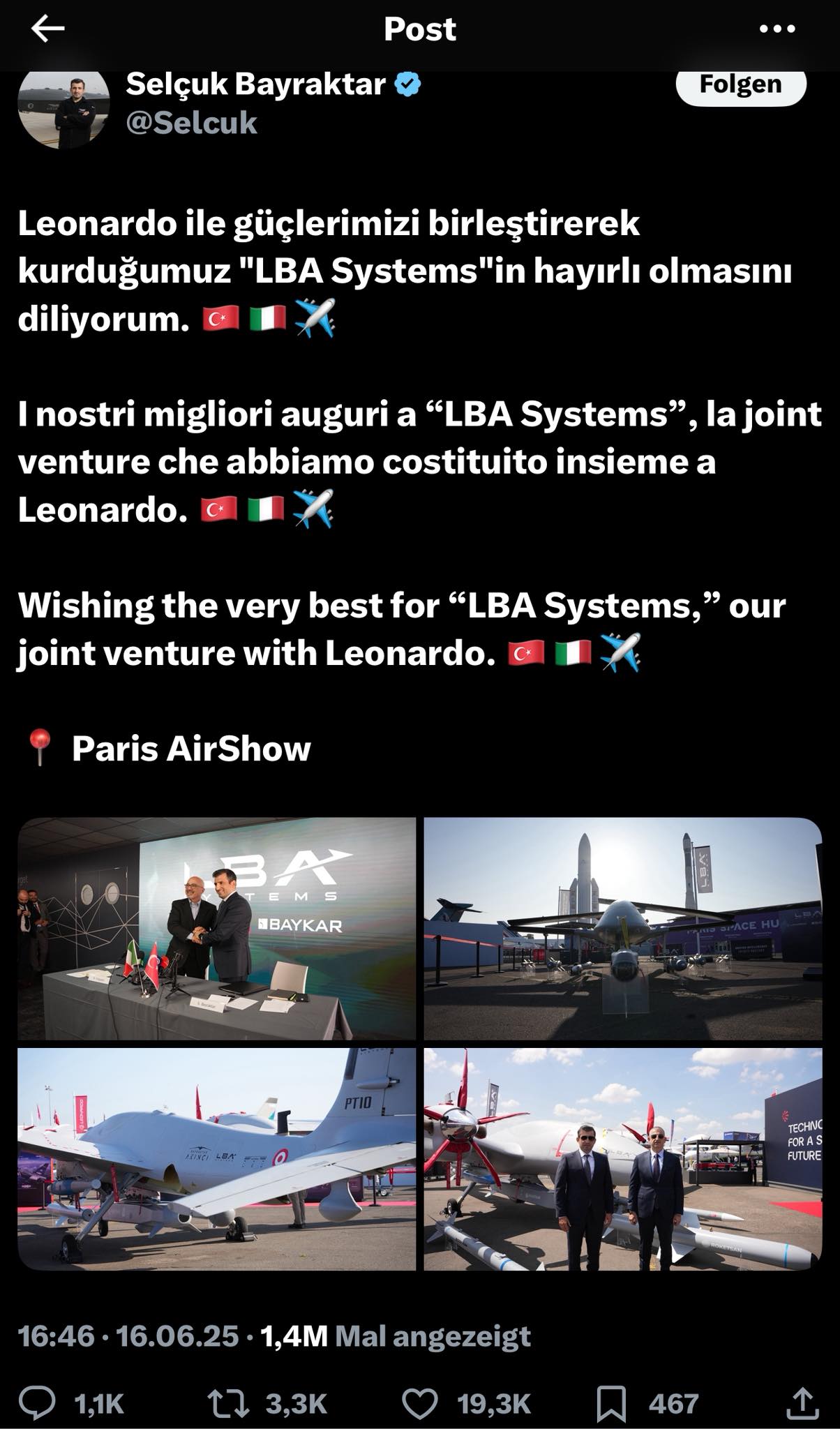The width and height of the screenshot is (840, 1429).
Task: View the PT10 Akinci drone photo
Action: pos(216,1159)
